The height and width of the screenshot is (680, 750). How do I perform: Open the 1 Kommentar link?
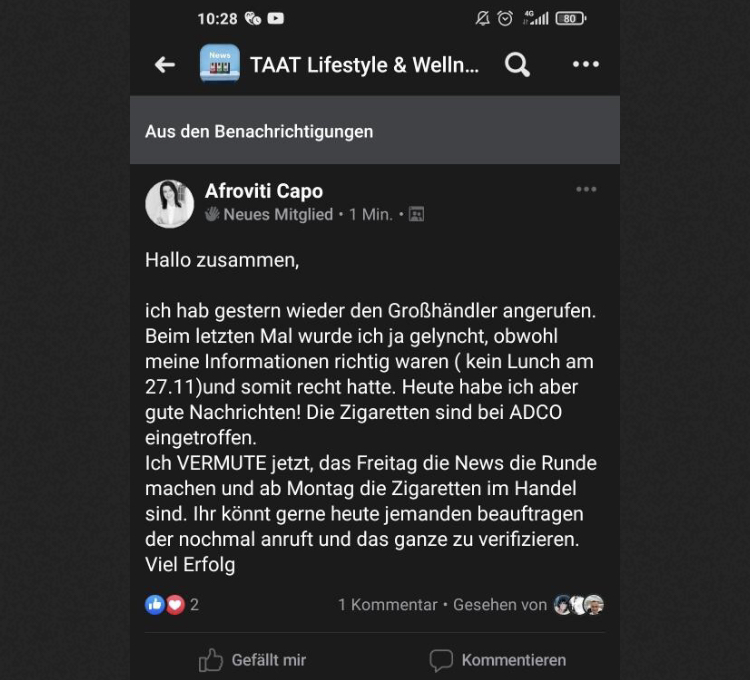[x=387, y=604]
